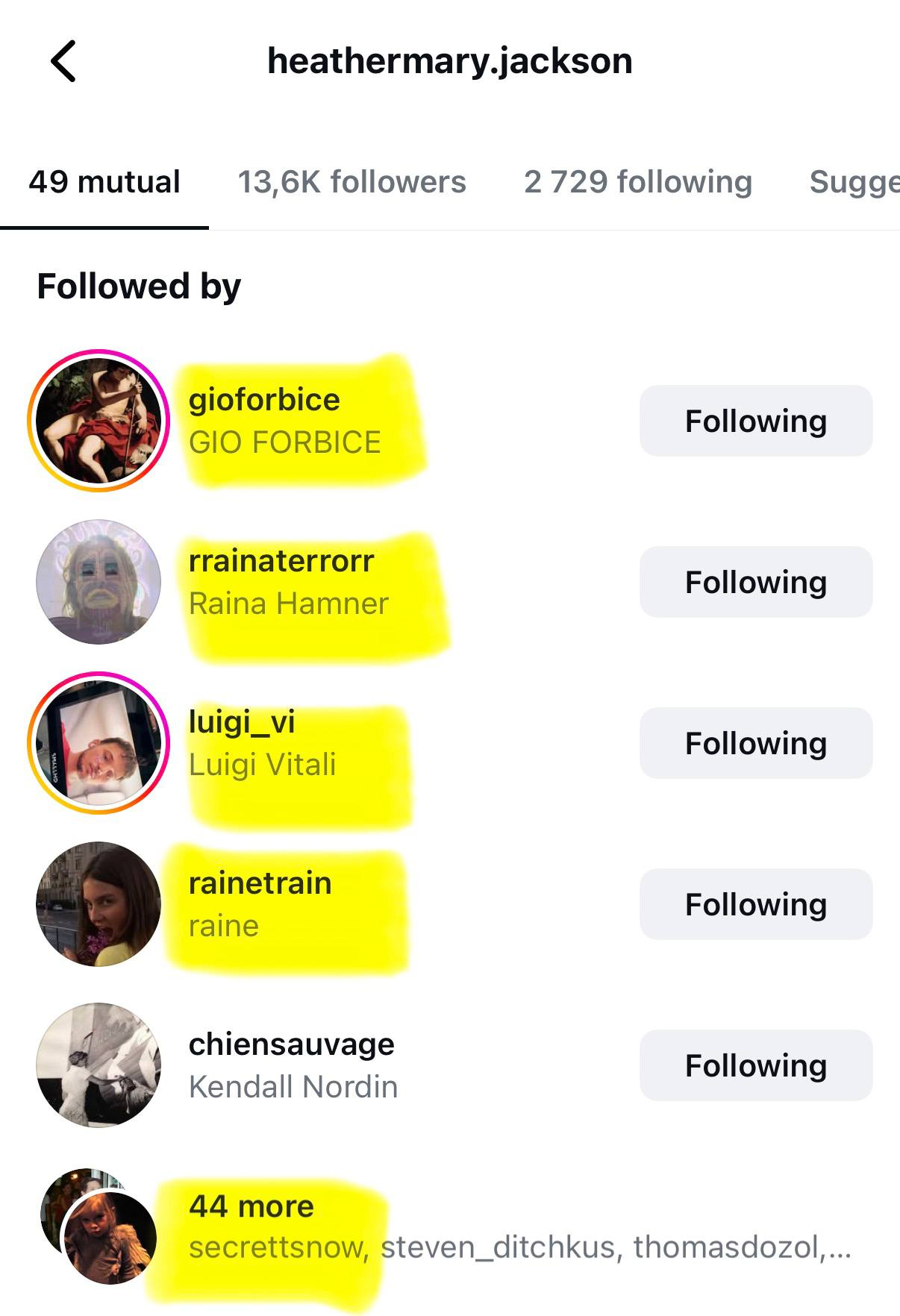
Task: Open the Suggested tab
Action: point(854,182)
